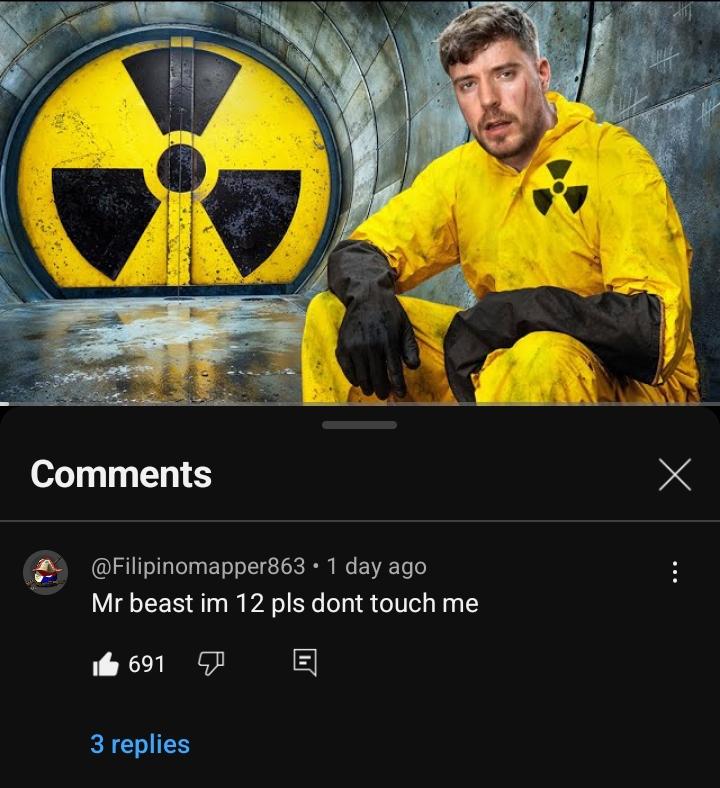Like the comment by Filipinomapper863
This screenshot has width=720, height=788.
coord(106,663)
